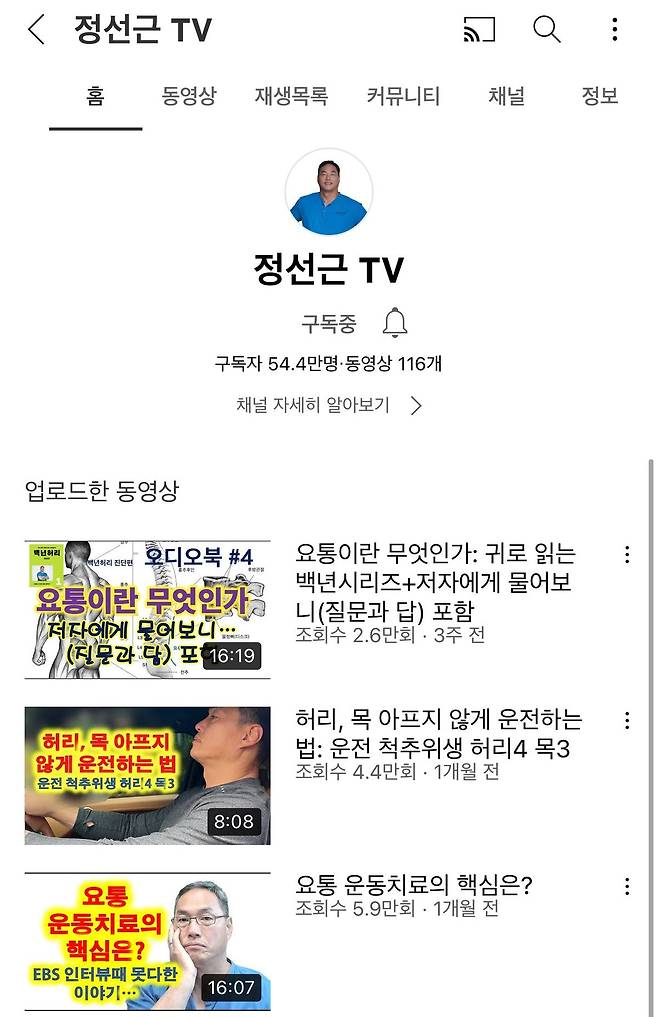
Task: Go back using the top-left arrow
Action: tap(37, 30)
